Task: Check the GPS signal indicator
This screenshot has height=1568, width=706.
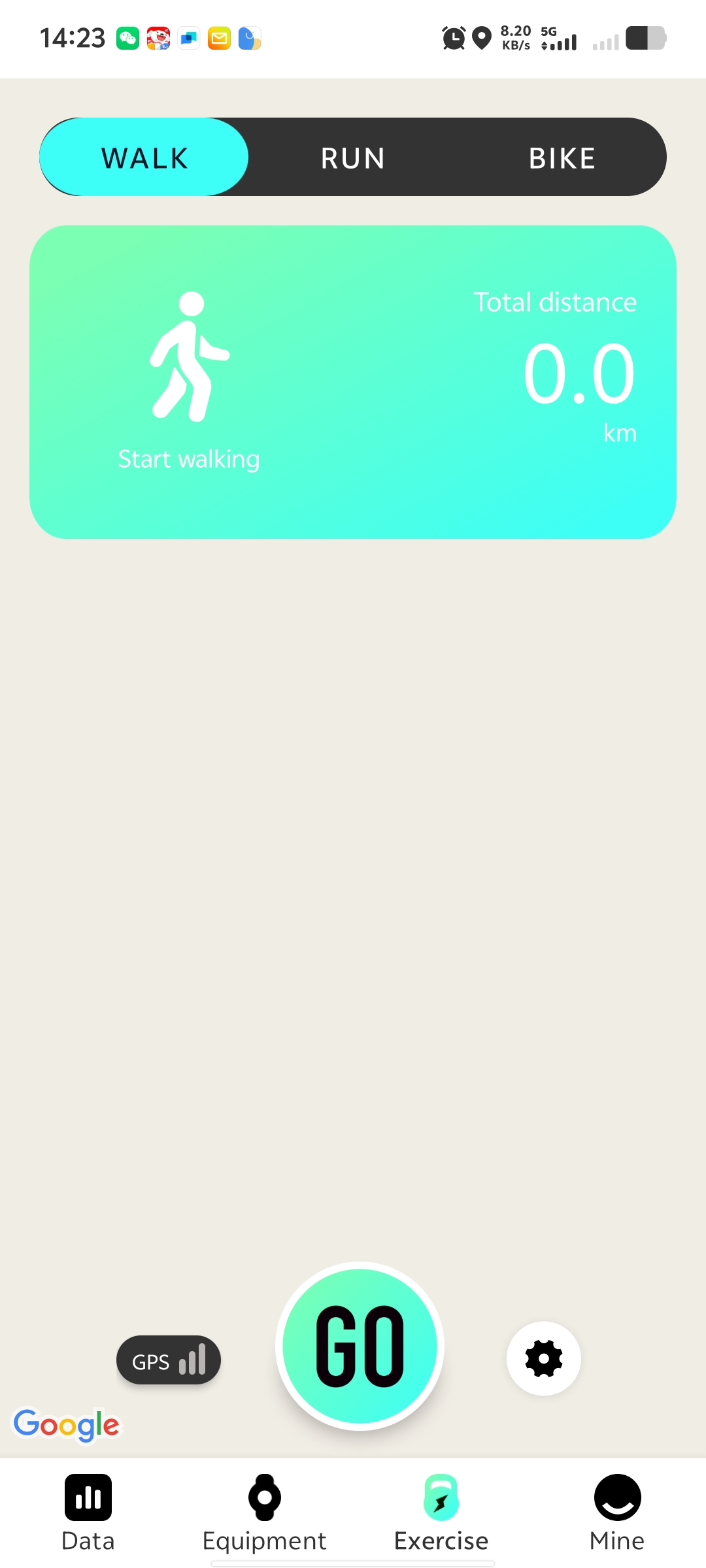Action: pyautogui.click(x=169, y=1360)
